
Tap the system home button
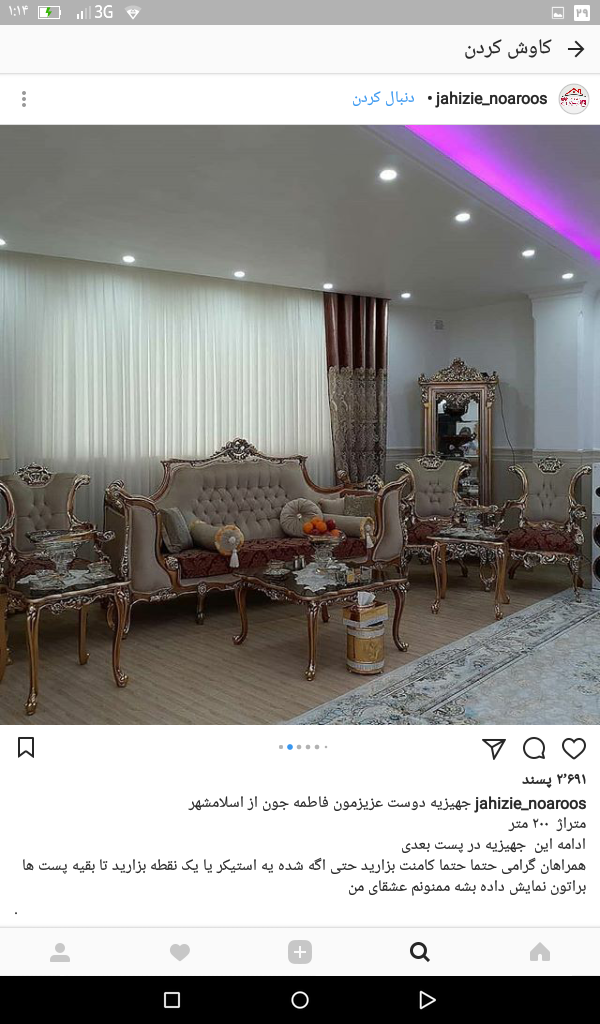300,1000
